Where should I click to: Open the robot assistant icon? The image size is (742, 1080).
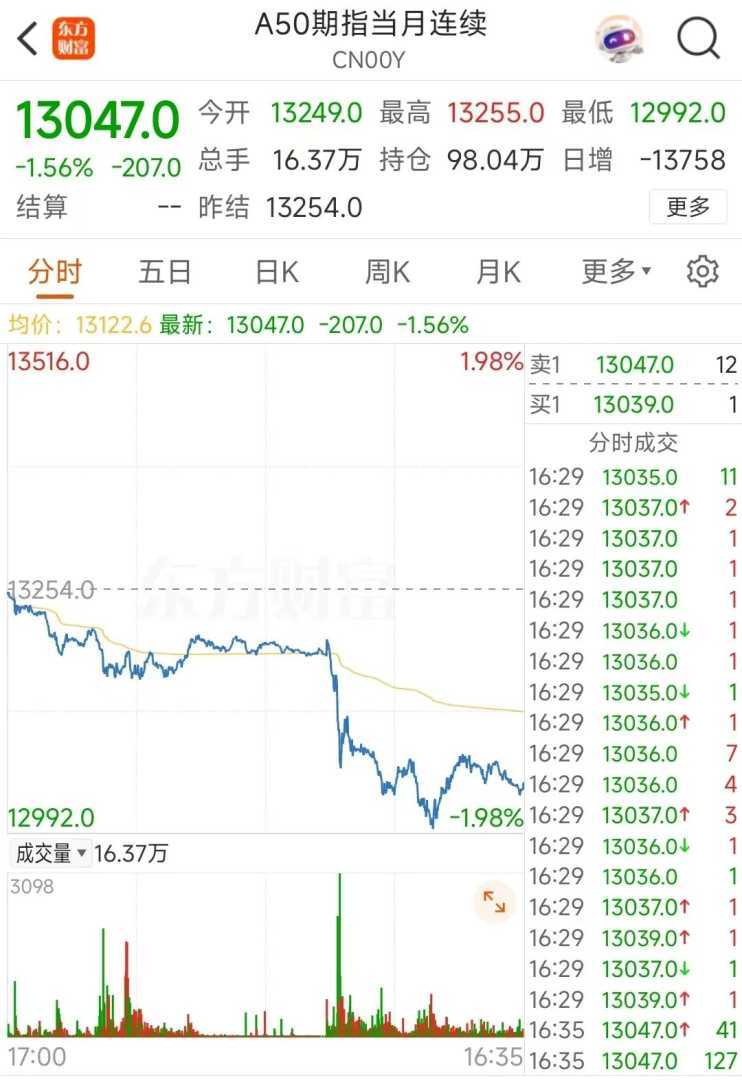point(620,39)
